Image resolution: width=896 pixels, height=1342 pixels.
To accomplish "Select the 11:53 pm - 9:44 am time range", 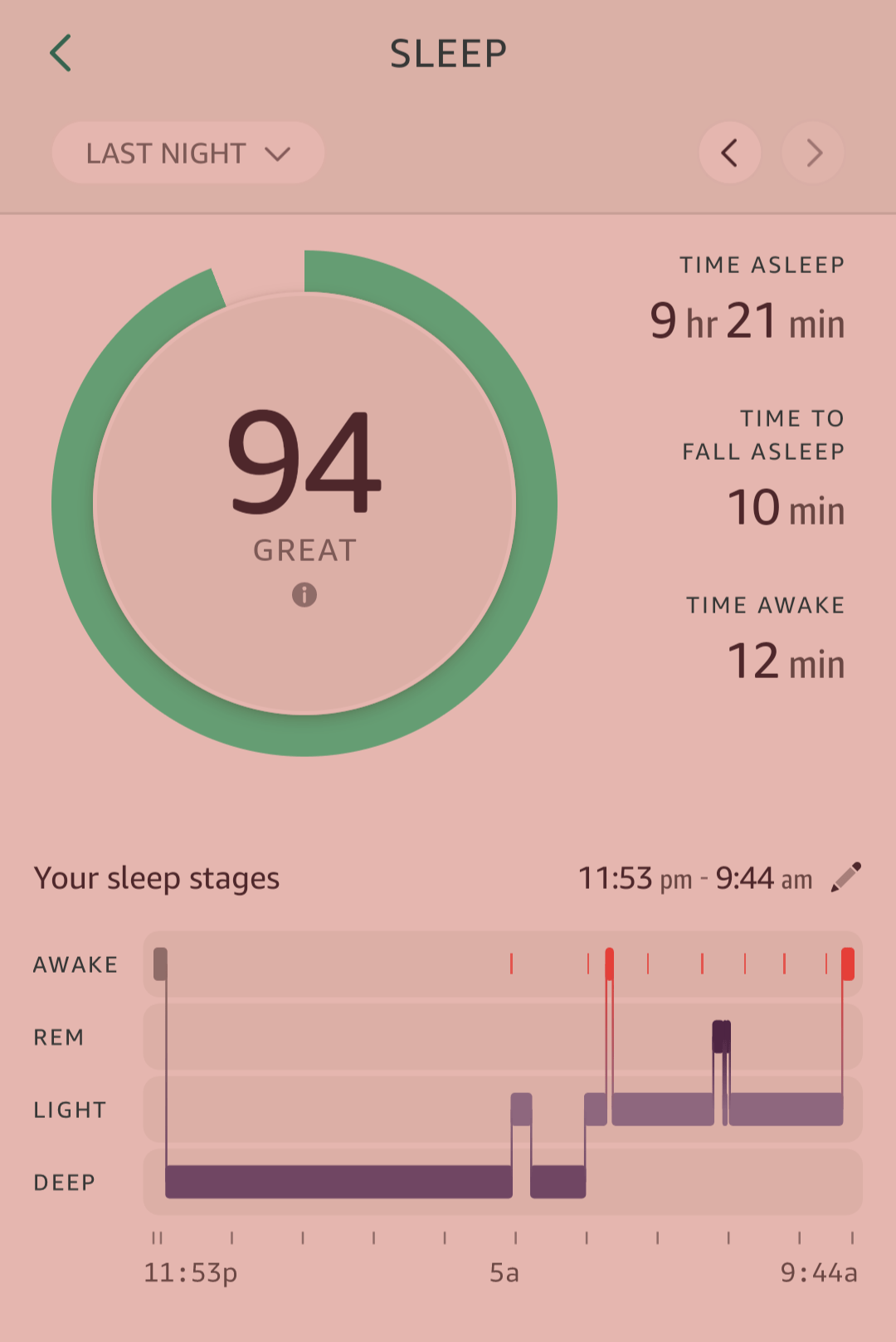I will [x=697, y=877].
